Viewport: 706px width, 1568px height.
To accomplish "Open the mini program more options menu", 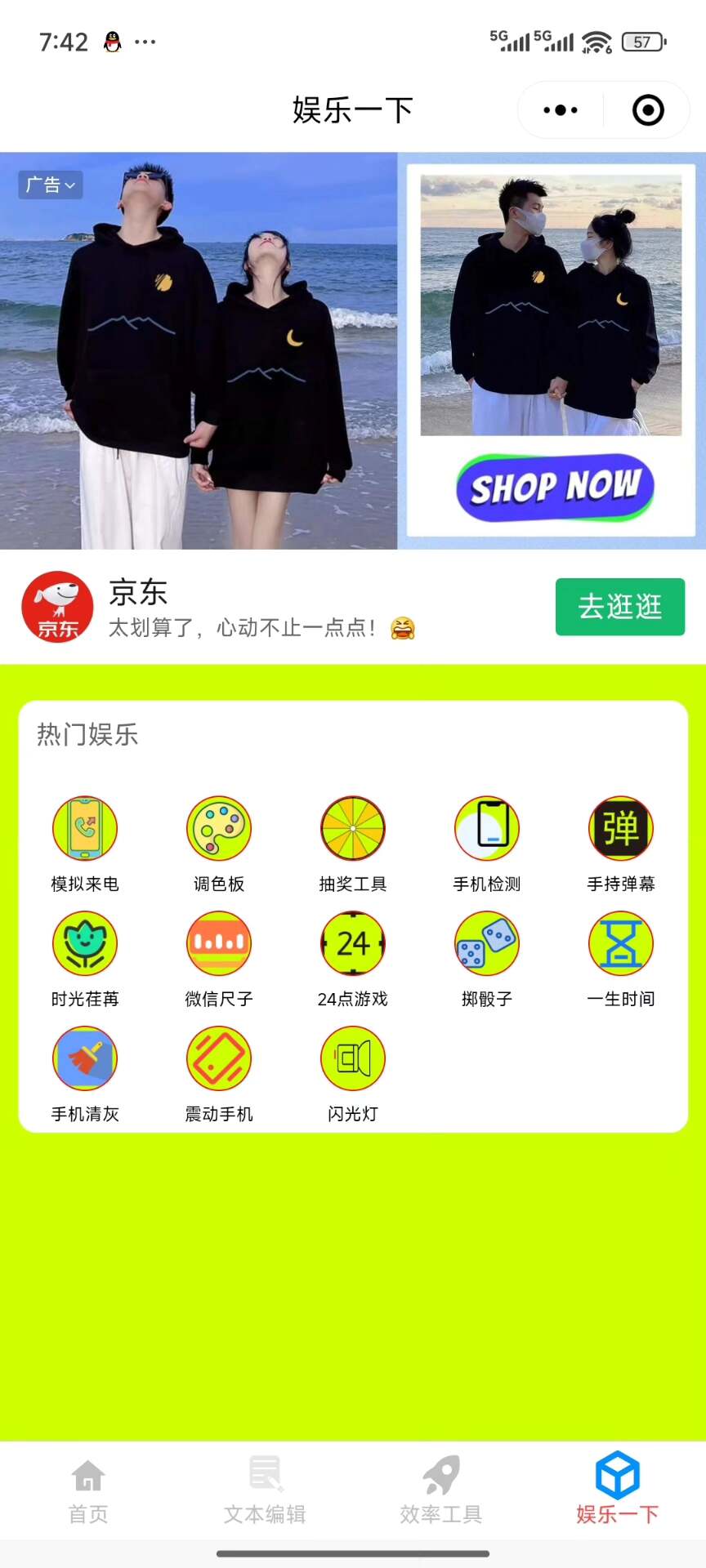I will [561, 110].
